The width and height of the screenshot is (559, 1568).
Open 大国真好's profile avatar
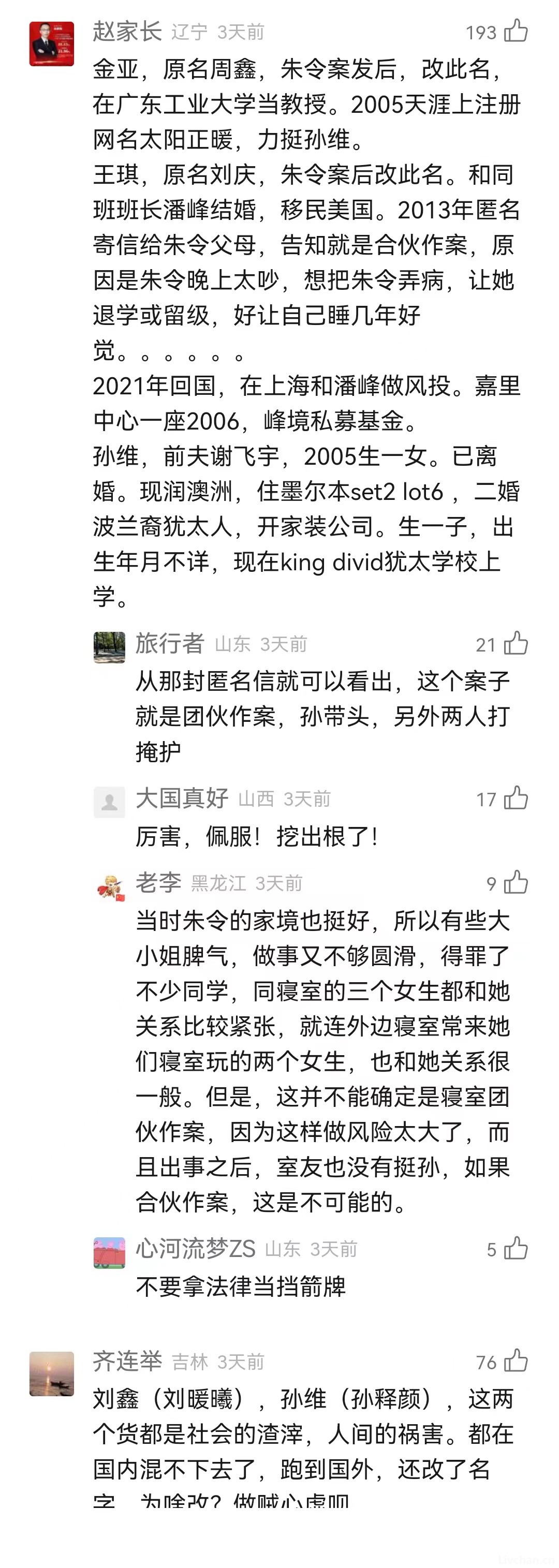pos(110,802)
